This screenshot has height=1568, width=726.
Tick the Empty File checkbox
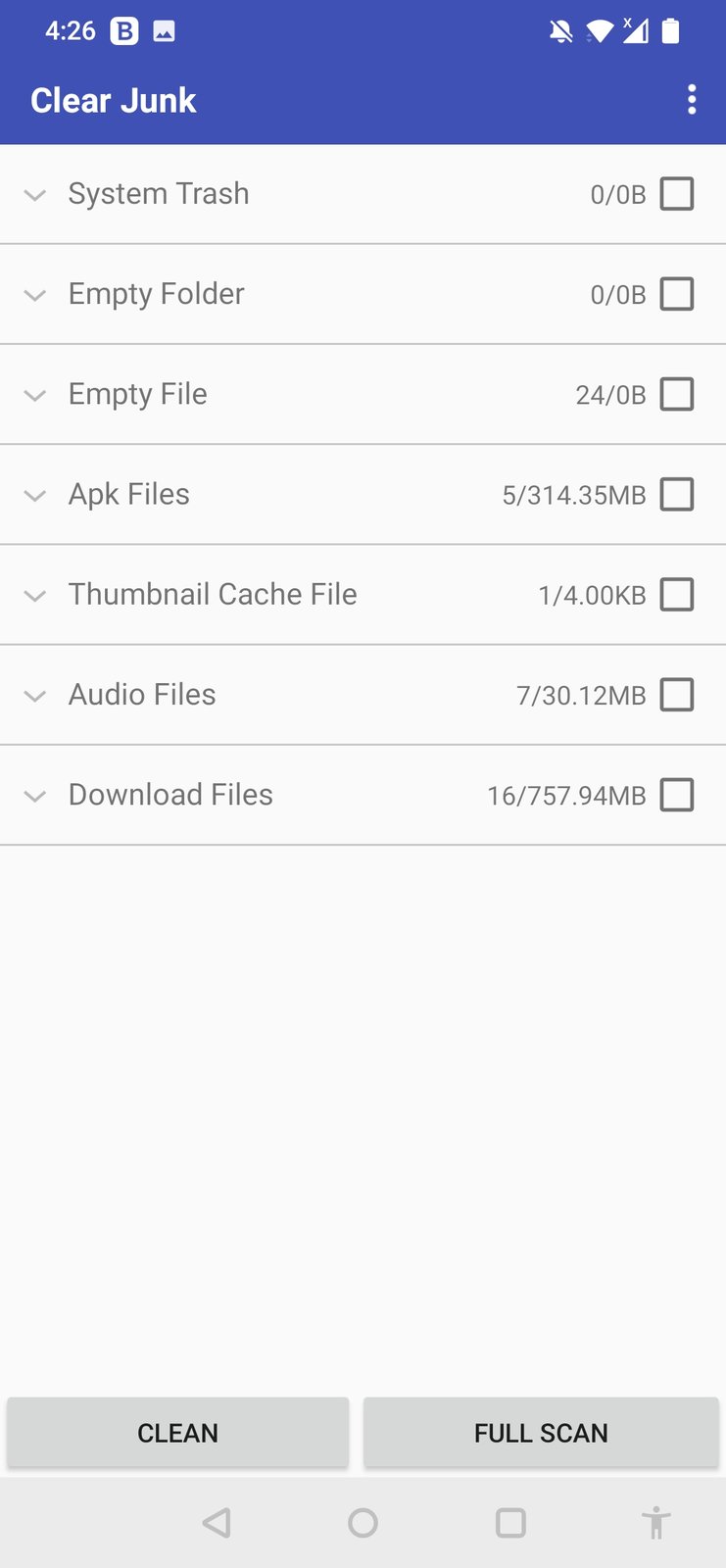(677, 394)
